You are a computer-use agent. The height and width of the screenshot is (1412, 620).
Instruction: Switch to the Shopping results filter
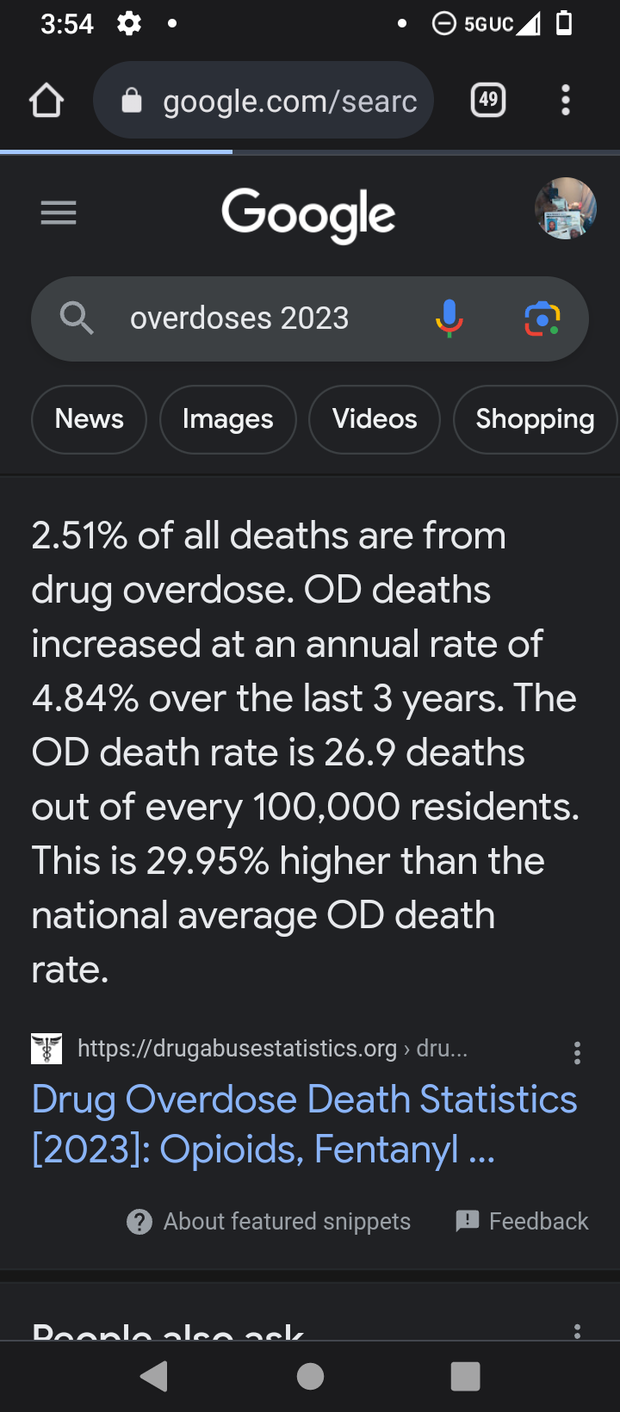534,419
